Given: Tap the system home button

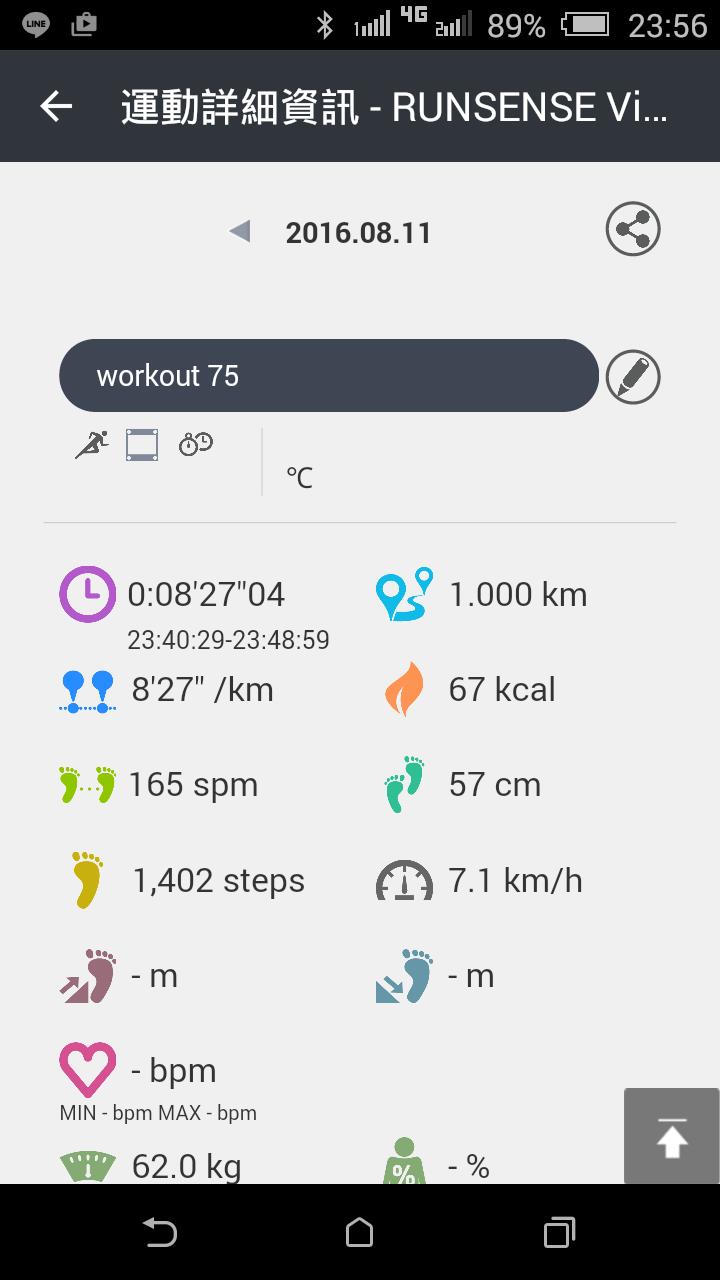Looking at the screenshot, I should coord(359,1232).
